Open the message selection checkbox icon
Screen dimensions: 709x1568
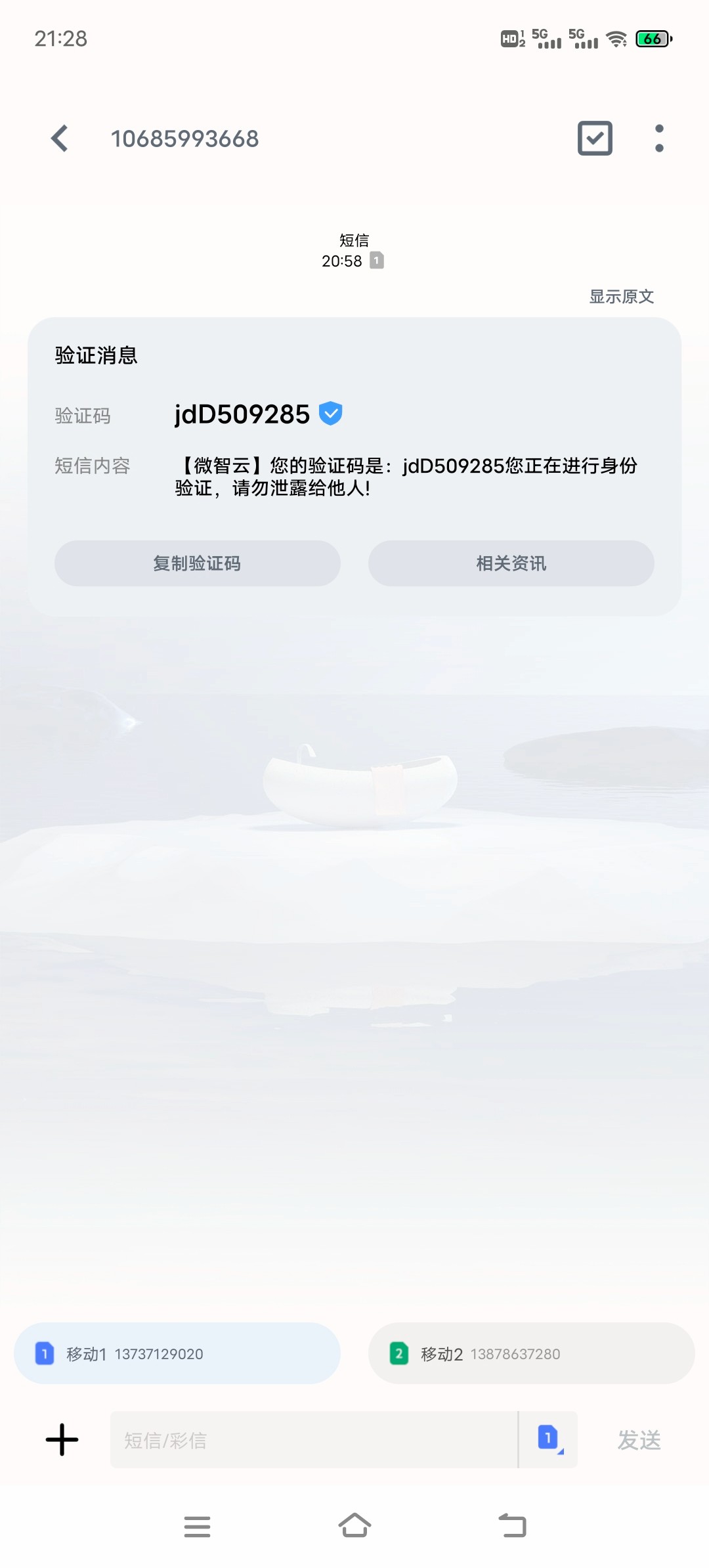595,139
